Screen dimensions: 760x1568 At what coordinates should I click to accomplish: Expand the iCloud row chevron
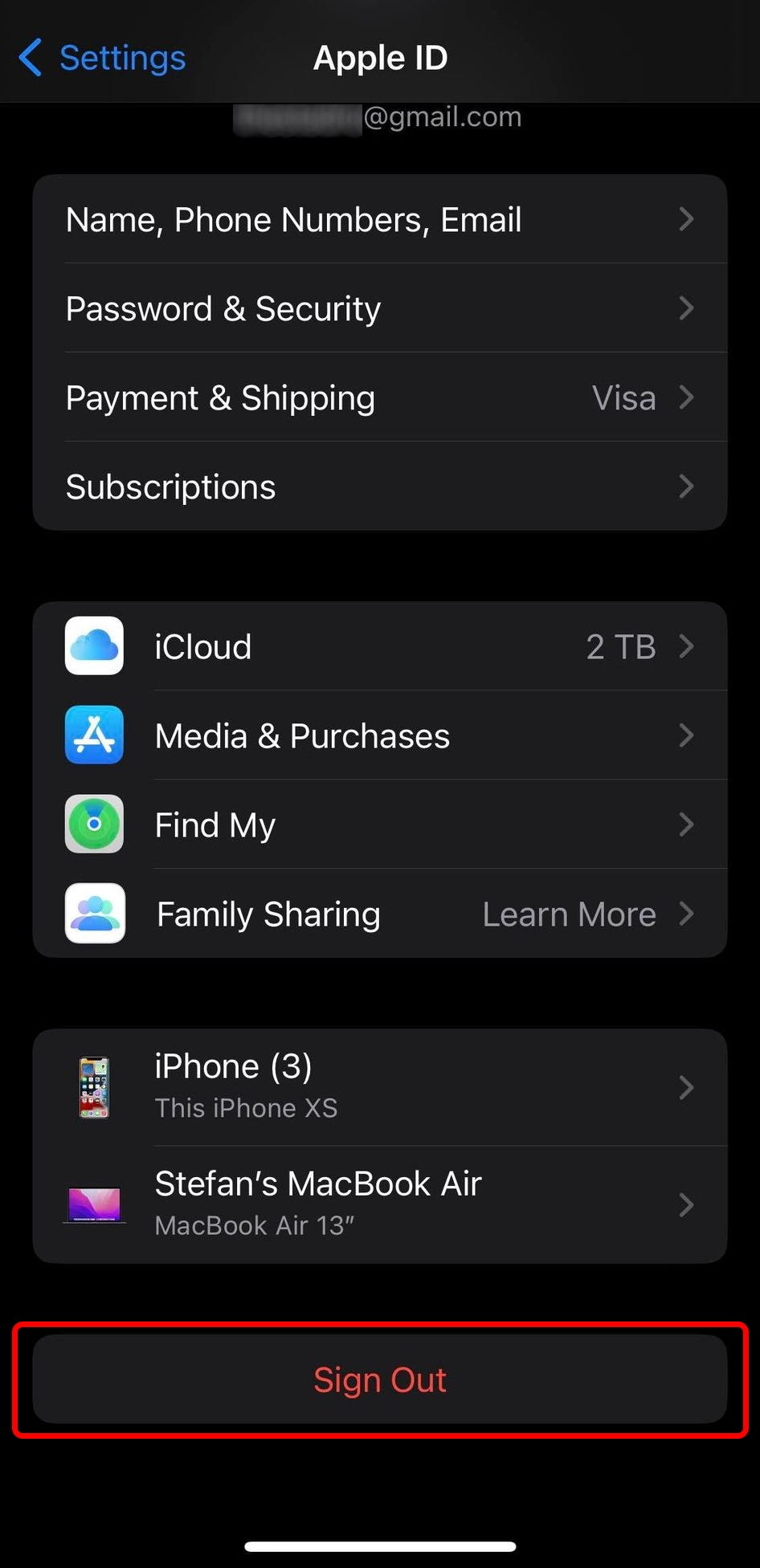687,646
